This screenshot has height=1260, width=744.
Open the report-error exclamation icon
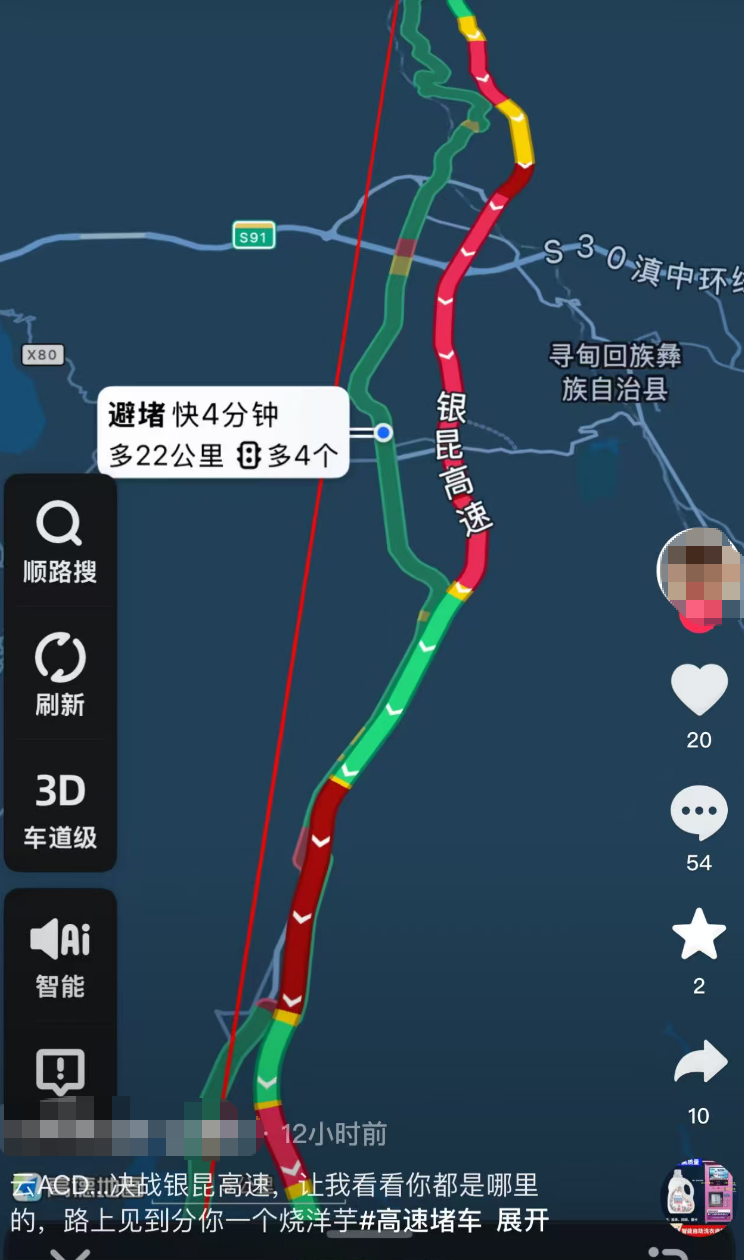click(x=61, y=1072)
